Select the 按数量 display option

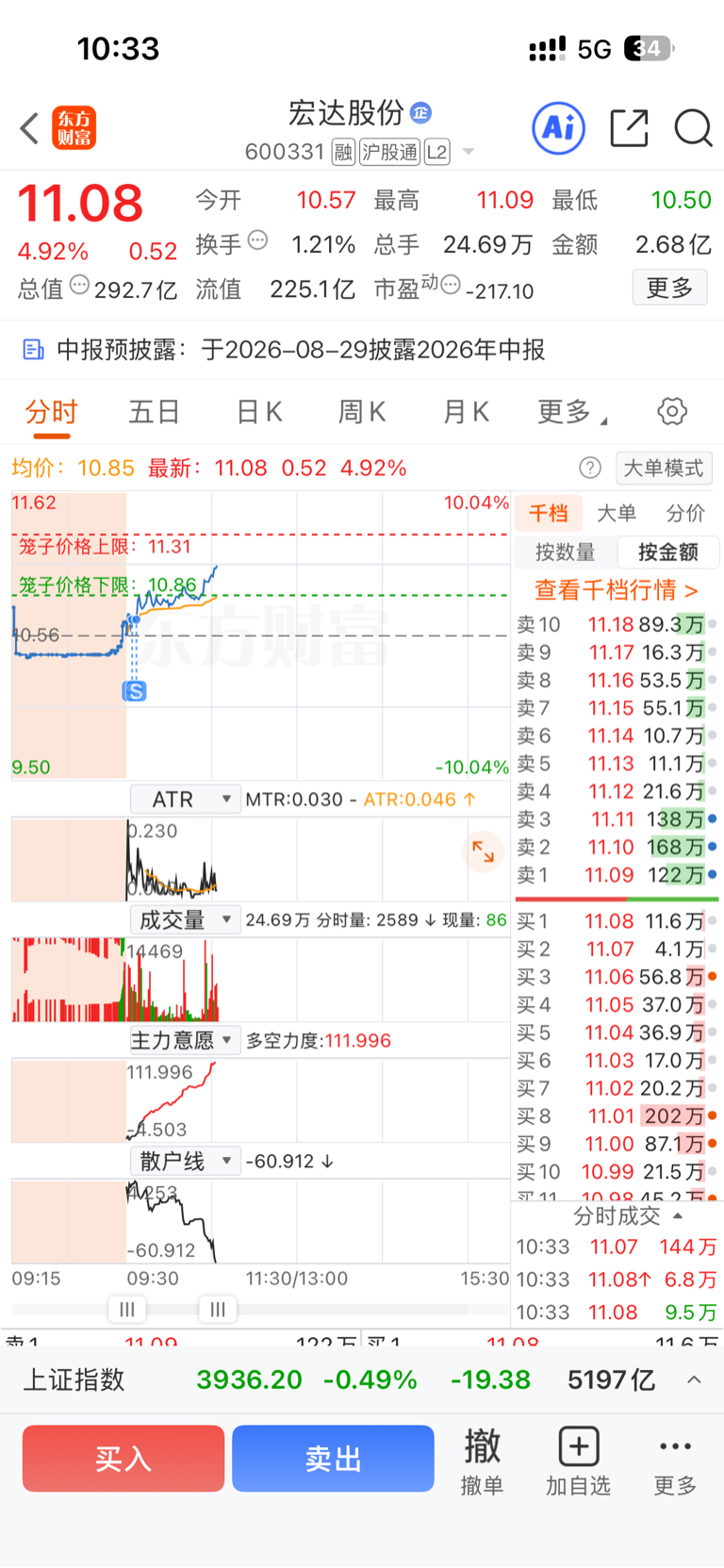point(566,553)
